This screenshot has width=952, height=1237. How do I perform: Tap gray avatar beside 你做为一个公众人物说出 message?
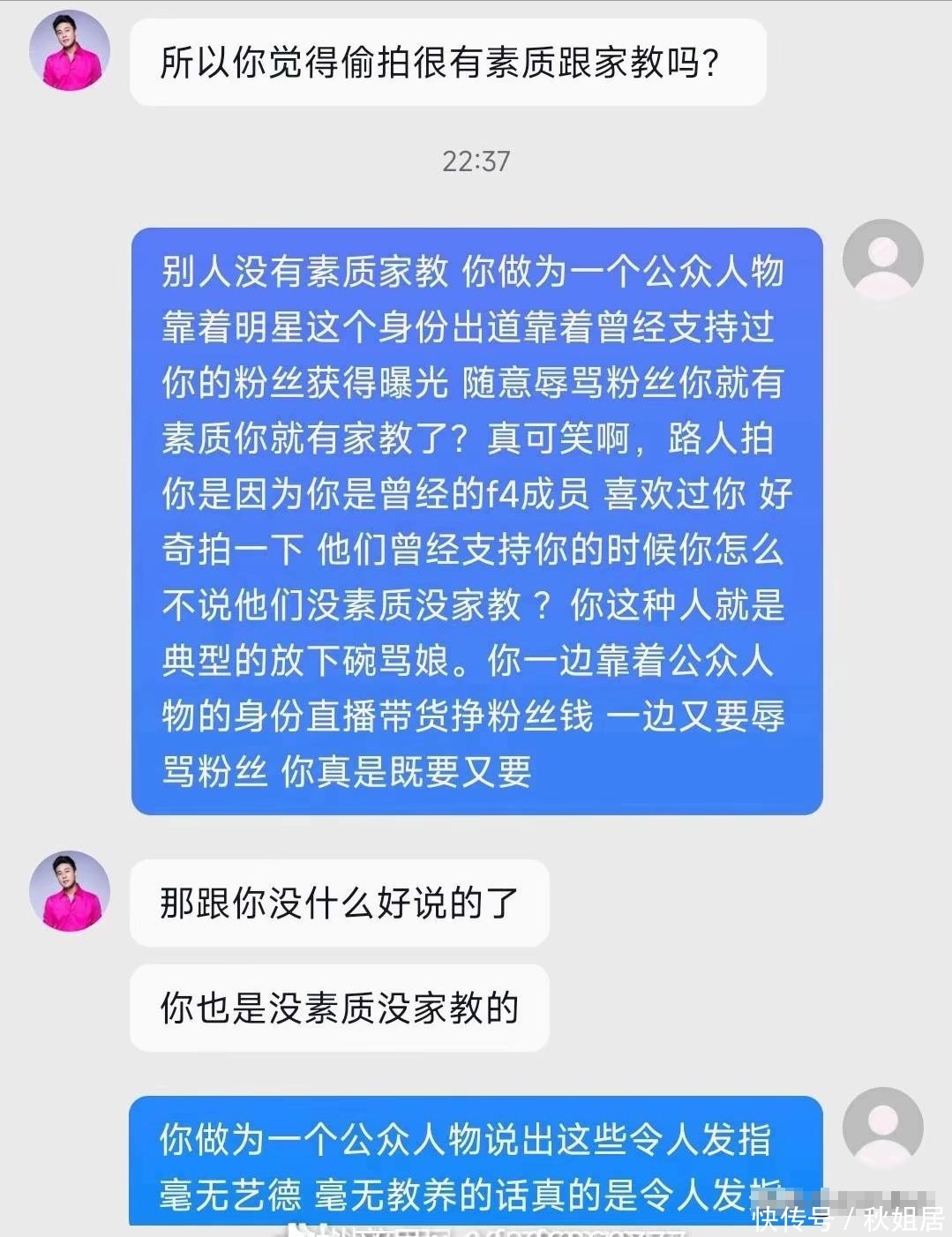[882, 1128]
